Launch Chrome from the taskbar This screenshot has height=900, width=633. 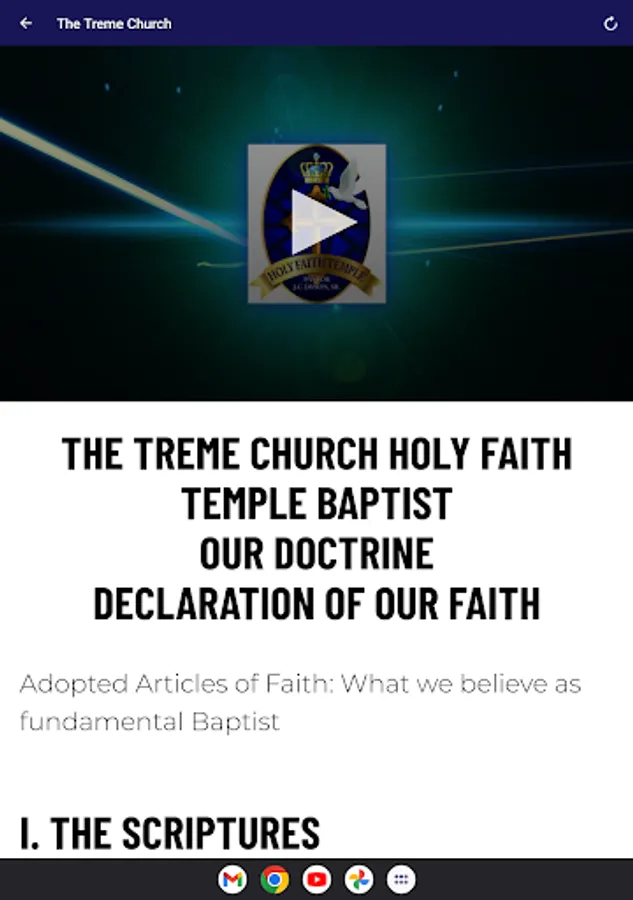pos(274,880)
